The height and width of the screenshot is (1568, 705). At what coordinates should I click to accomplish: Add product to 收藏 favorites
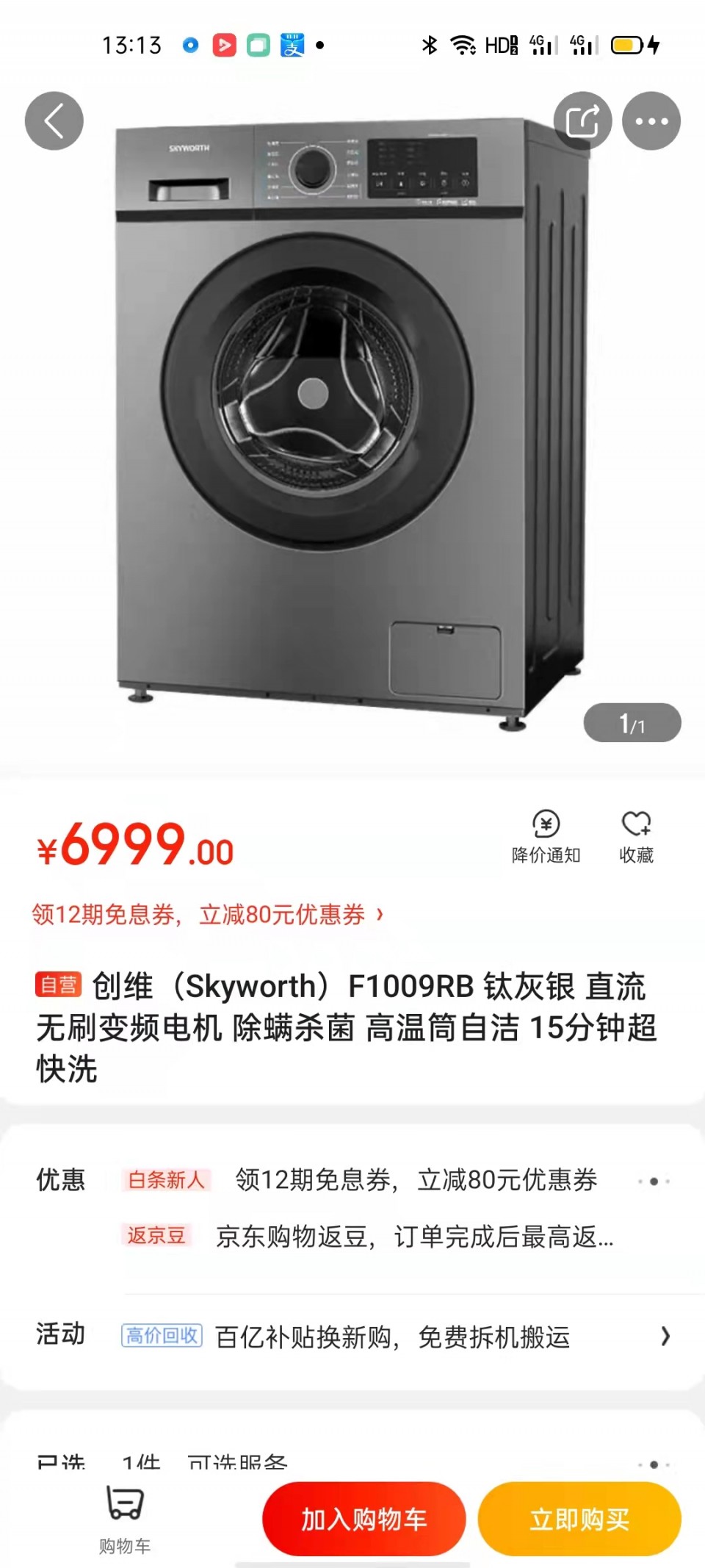[636, 837]
